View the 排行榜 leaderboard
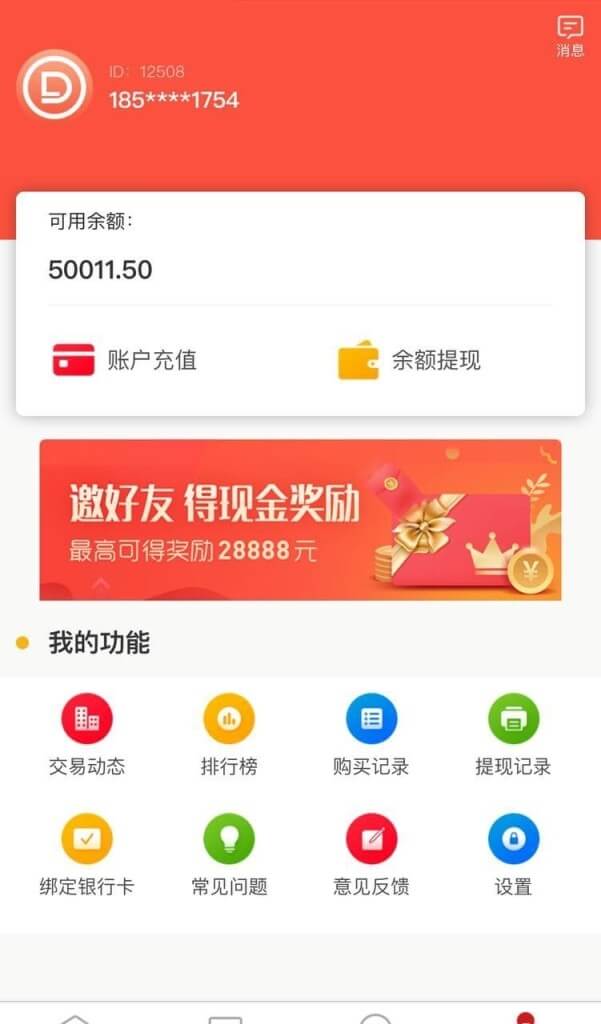601x1024 pixels. pos(229,736)
